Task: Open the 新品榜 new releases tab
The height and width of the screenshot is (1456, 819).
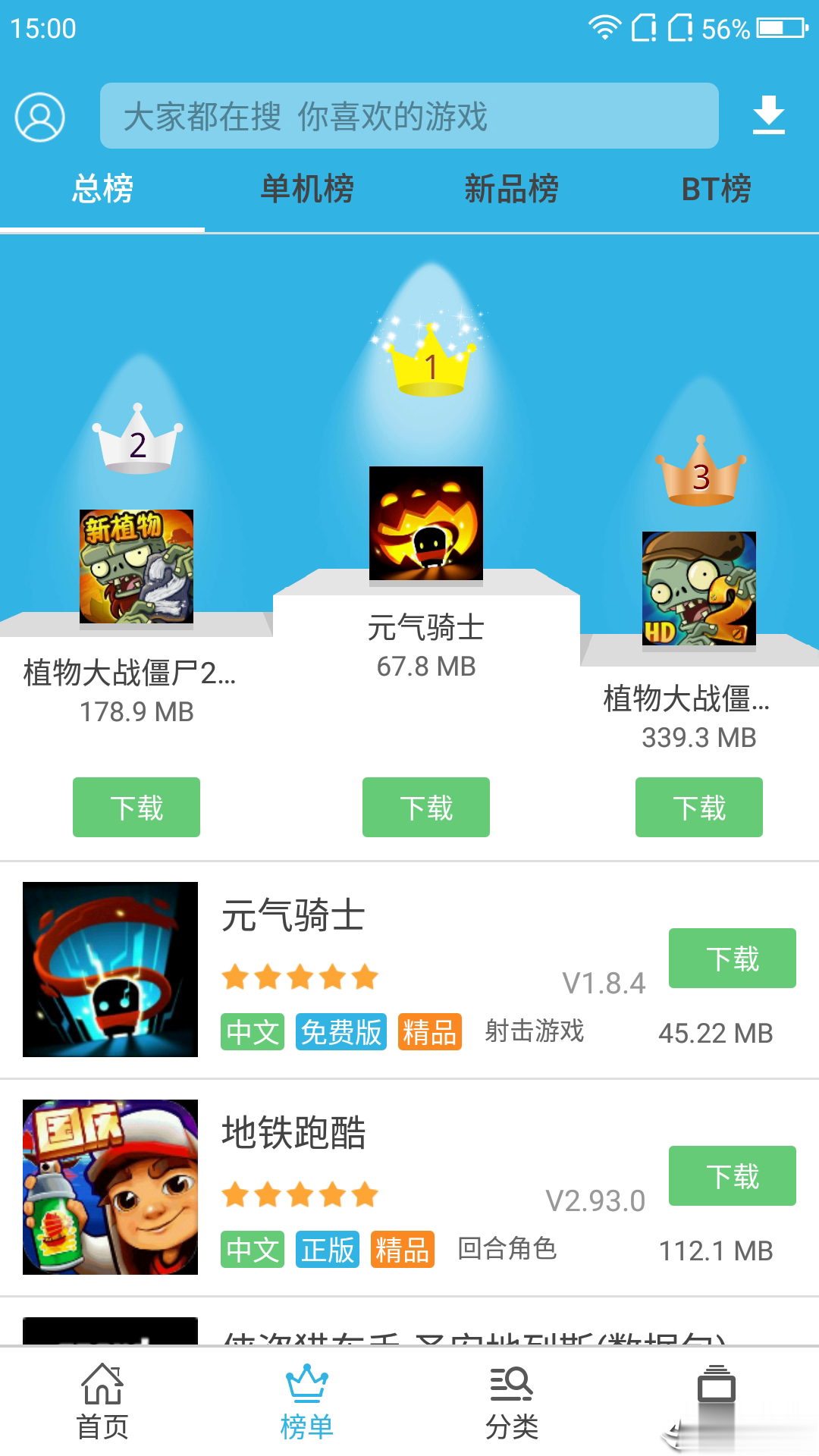Action: [512, 191]
